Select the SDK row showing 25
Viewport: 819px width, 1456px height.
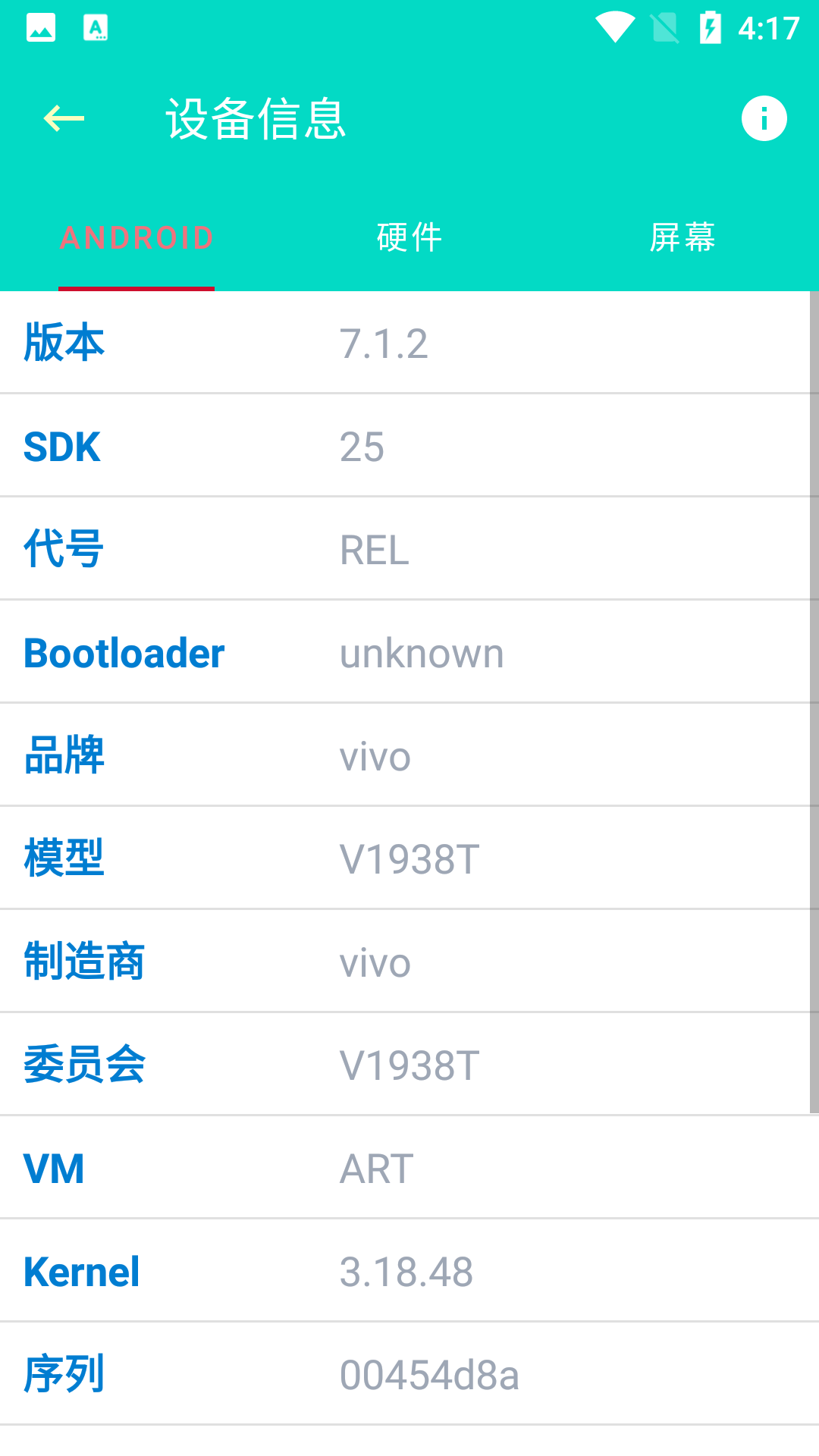409,446
